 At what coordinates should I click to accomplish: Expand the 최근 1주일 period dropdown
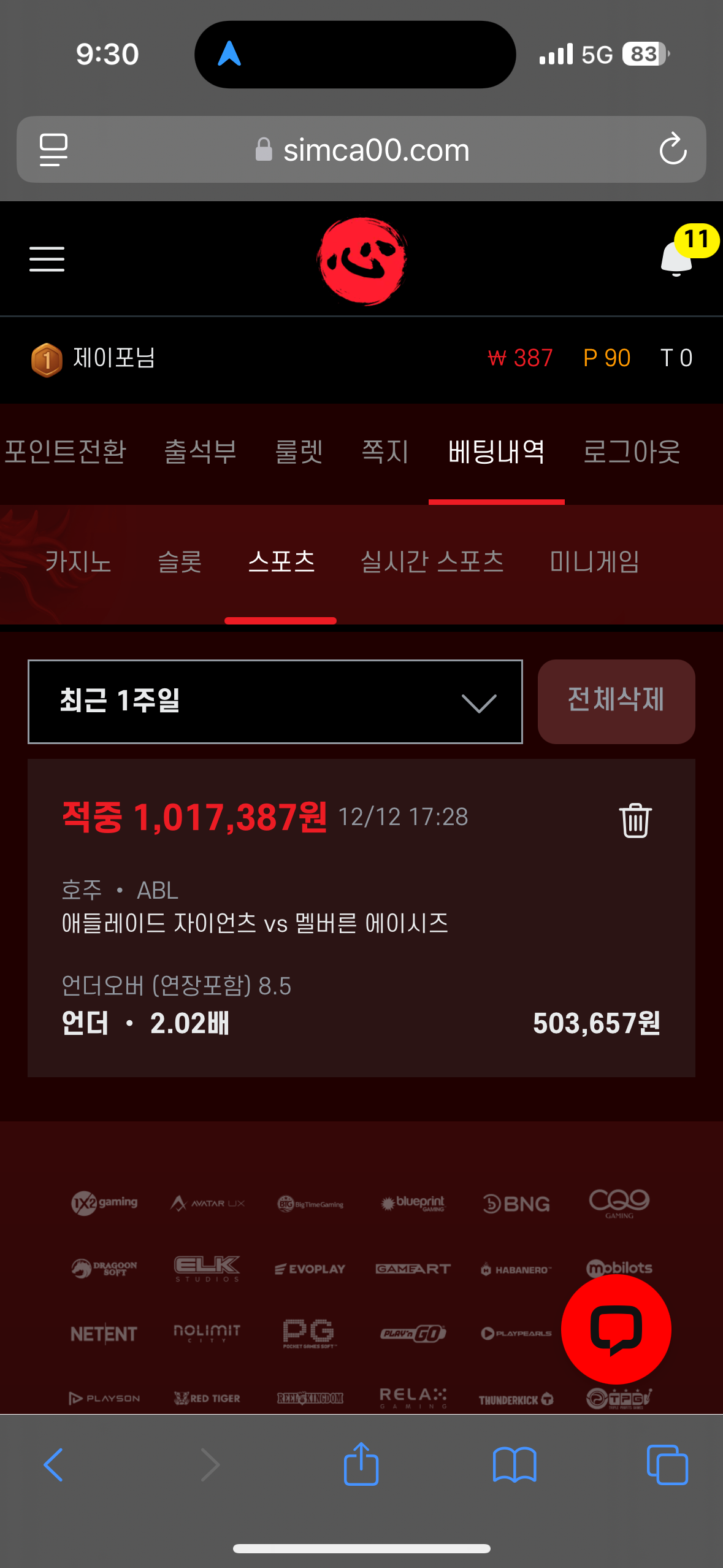click(275, 702)
